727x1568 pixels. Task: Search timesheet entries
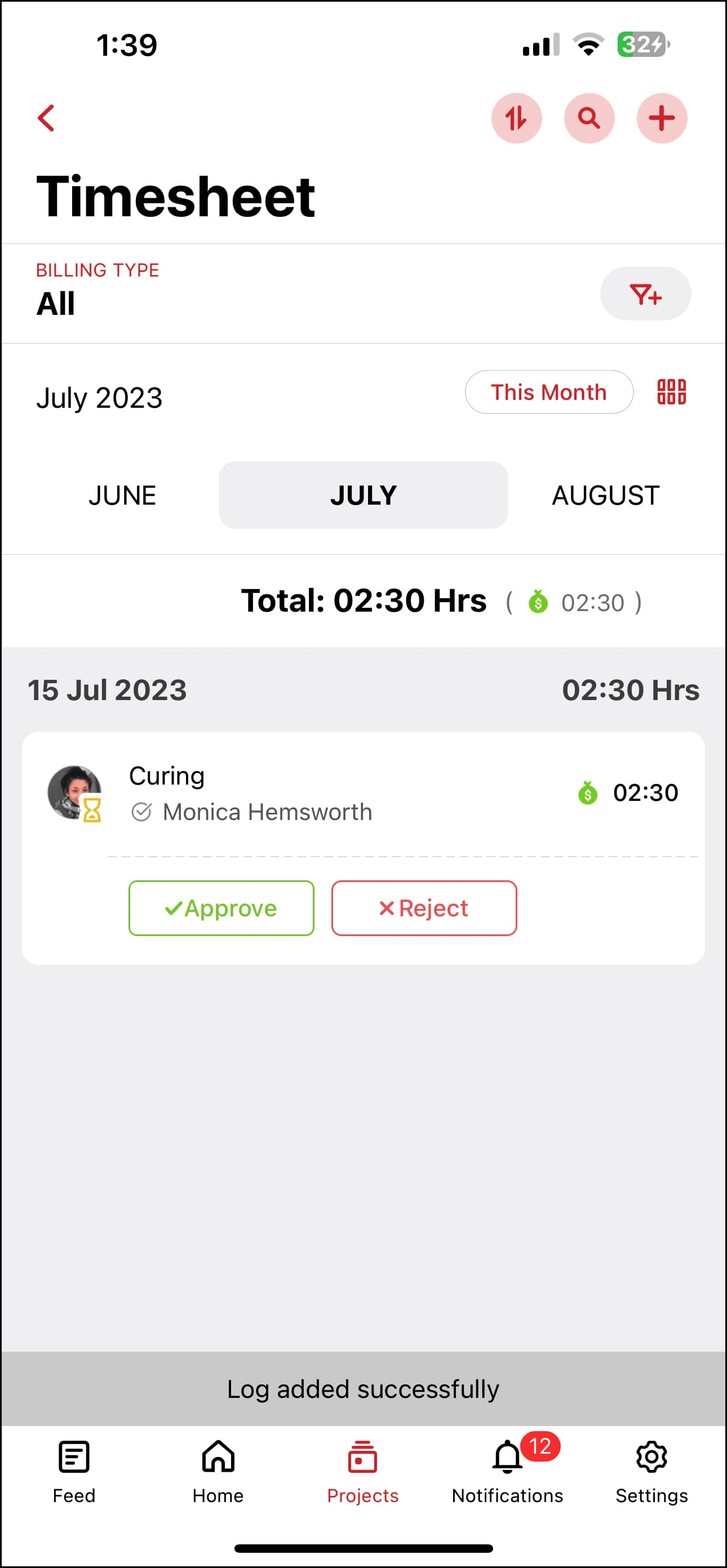589,118
